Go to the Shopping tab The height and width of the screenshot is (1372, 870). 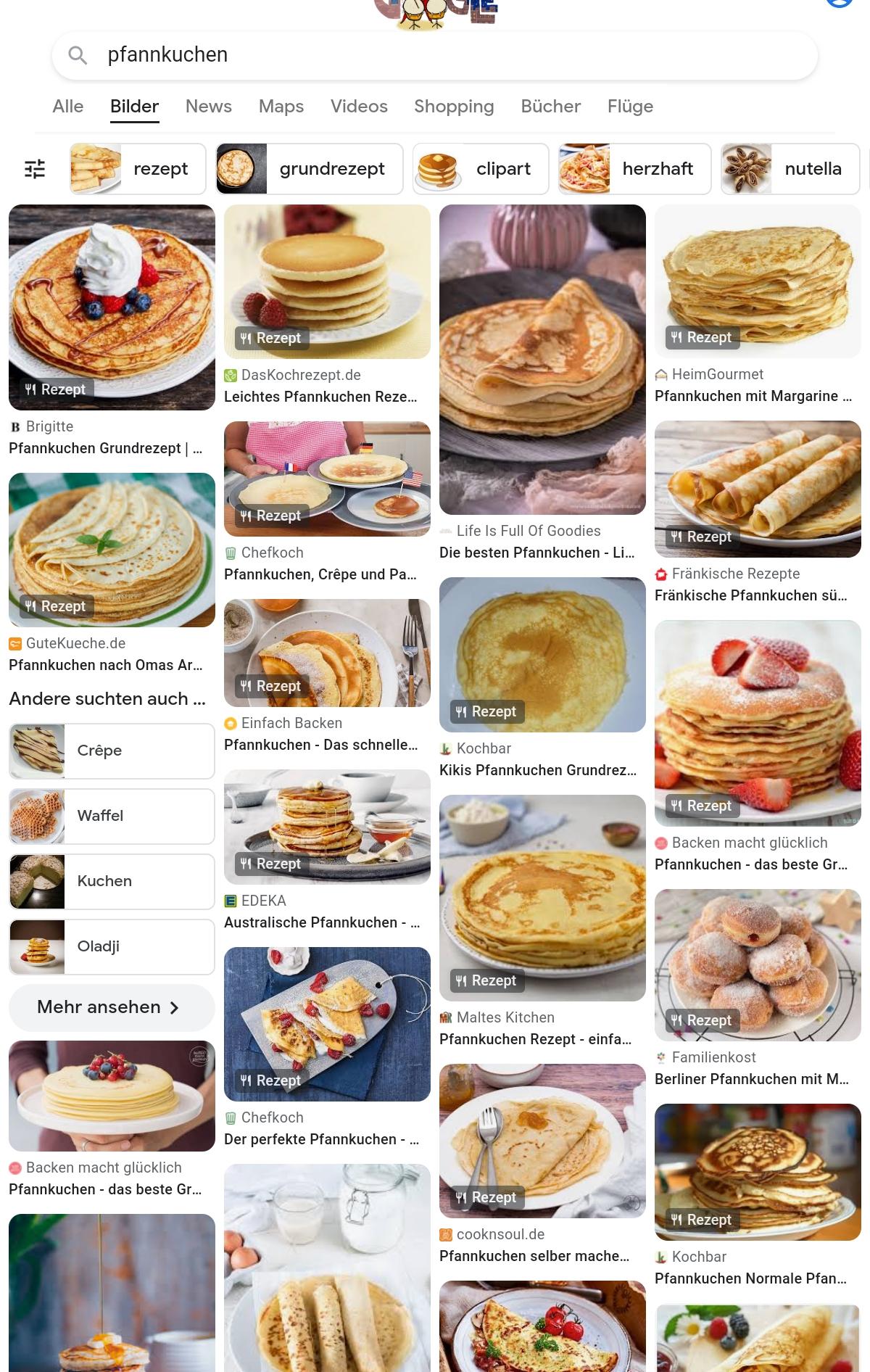(454, 107)
